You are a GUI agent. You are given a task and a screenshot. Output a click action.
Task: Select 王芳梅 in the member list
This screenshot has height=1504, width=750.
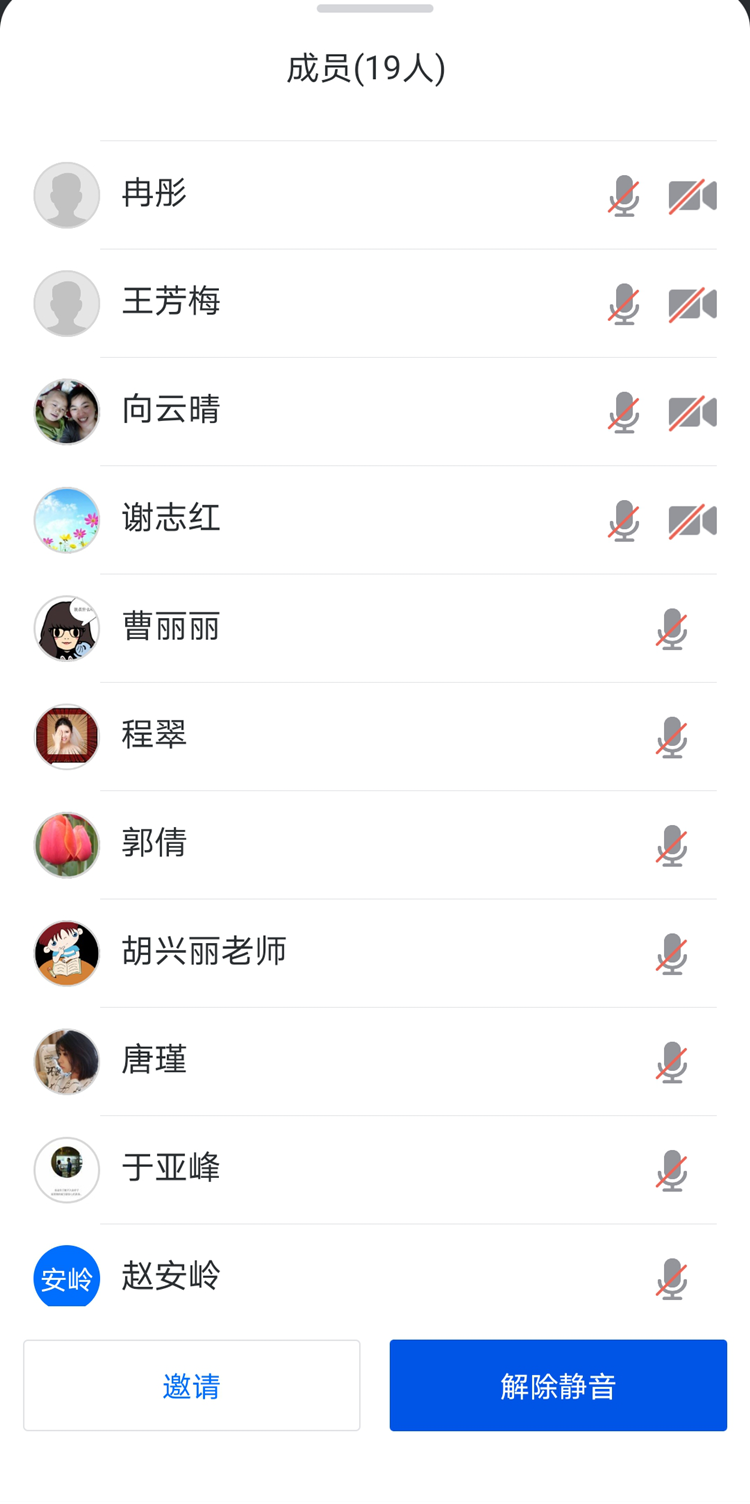171,302
